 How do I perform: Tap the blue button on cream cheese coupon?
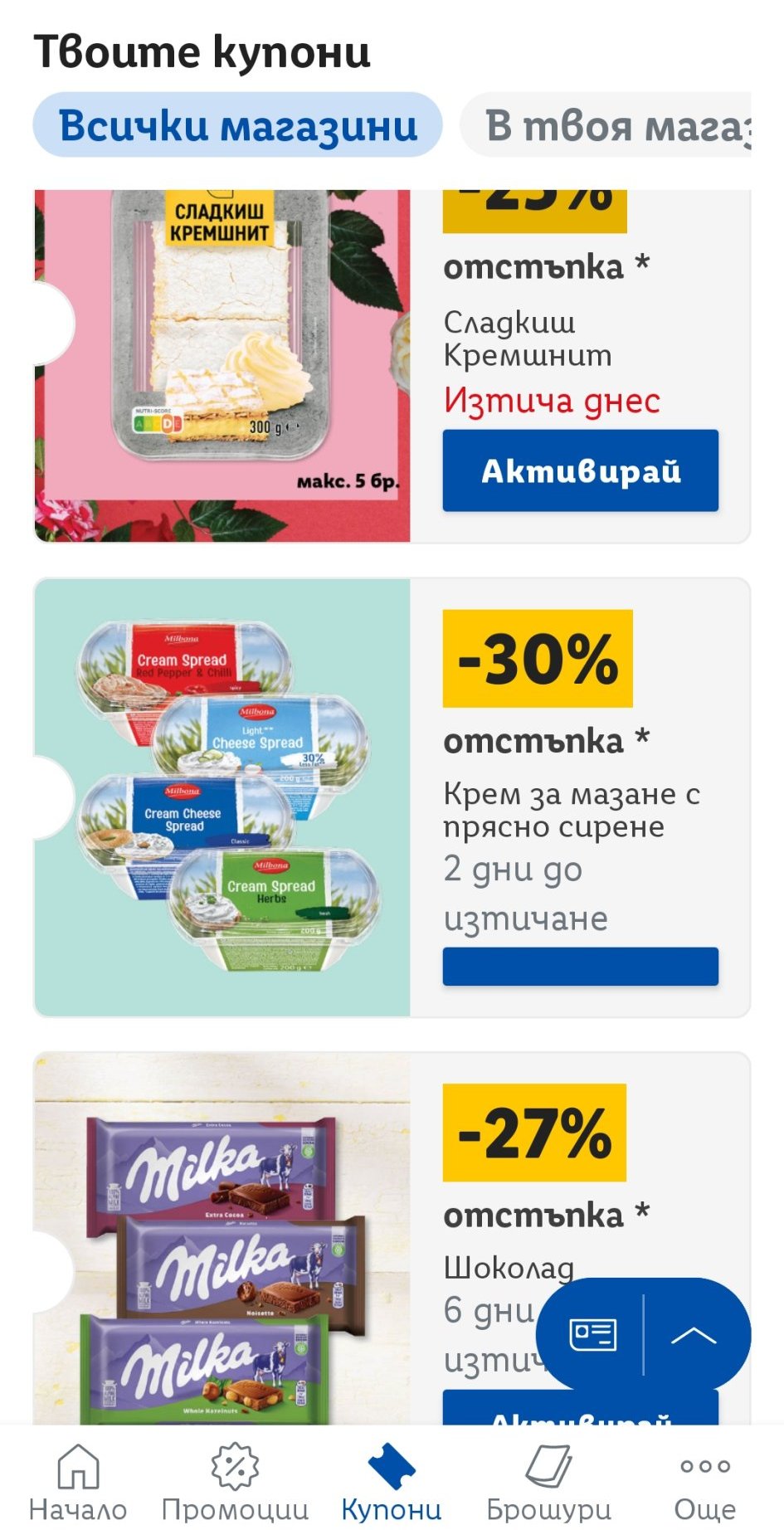(580, 967)
